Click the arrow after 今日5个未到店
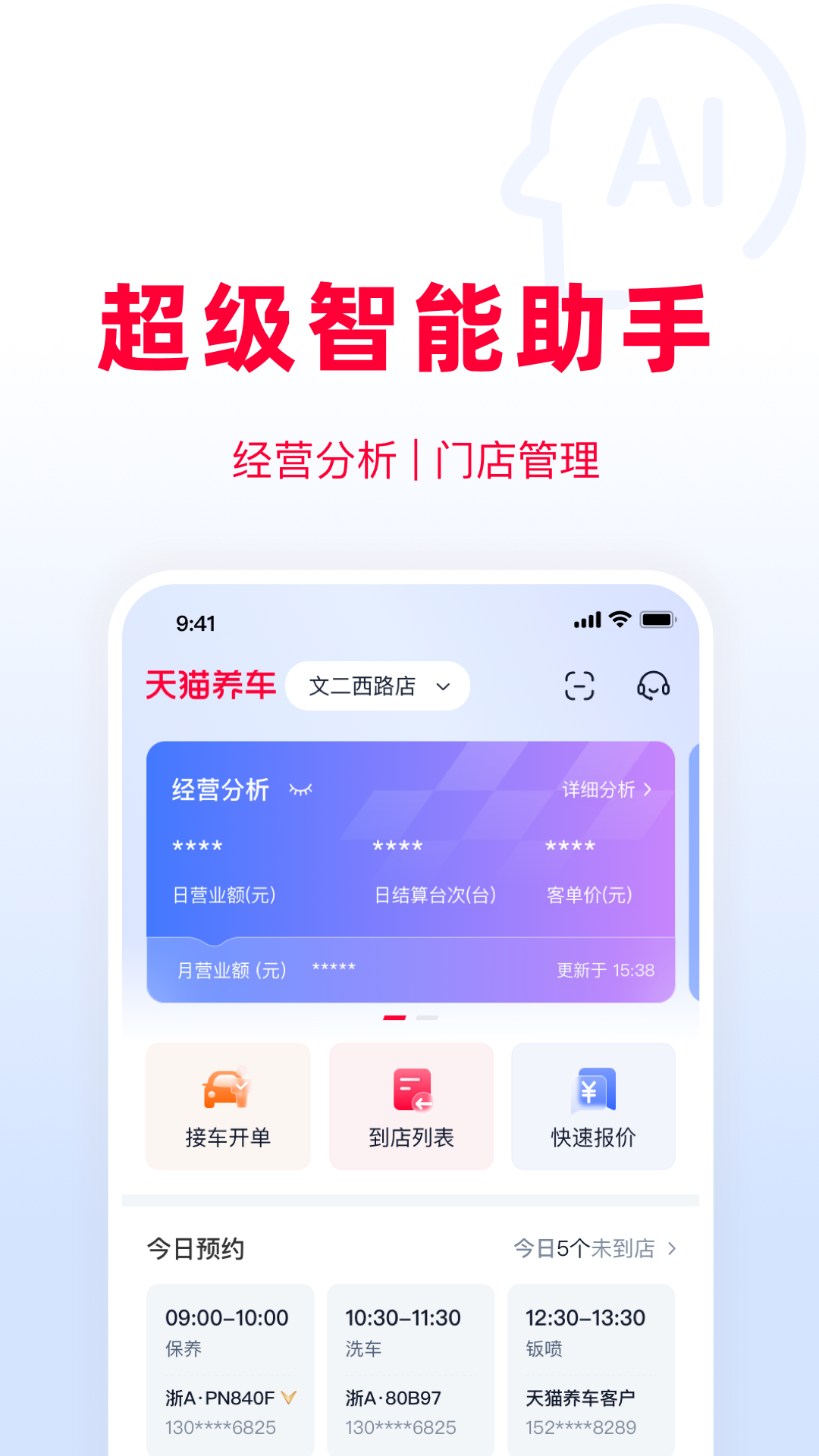This screenshot has height=1456, width=819. 673,1248
